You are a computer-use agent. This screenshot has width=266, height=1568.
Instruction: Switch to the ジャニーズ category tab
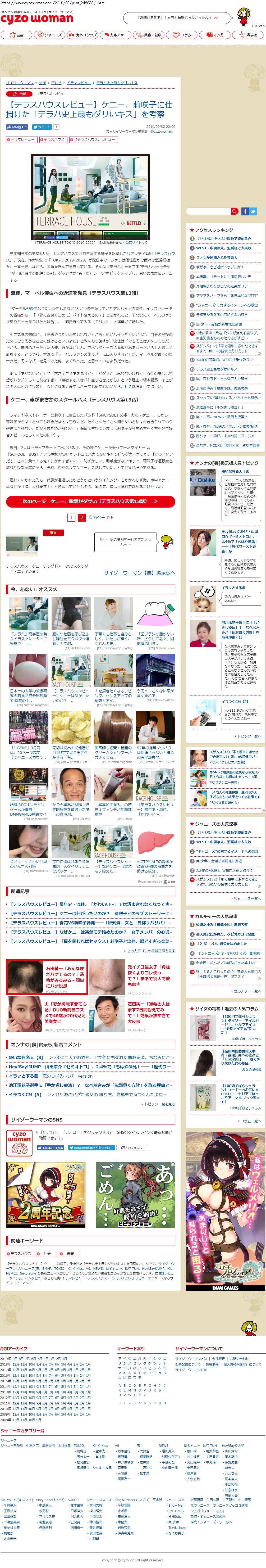(x=50, y=35)
